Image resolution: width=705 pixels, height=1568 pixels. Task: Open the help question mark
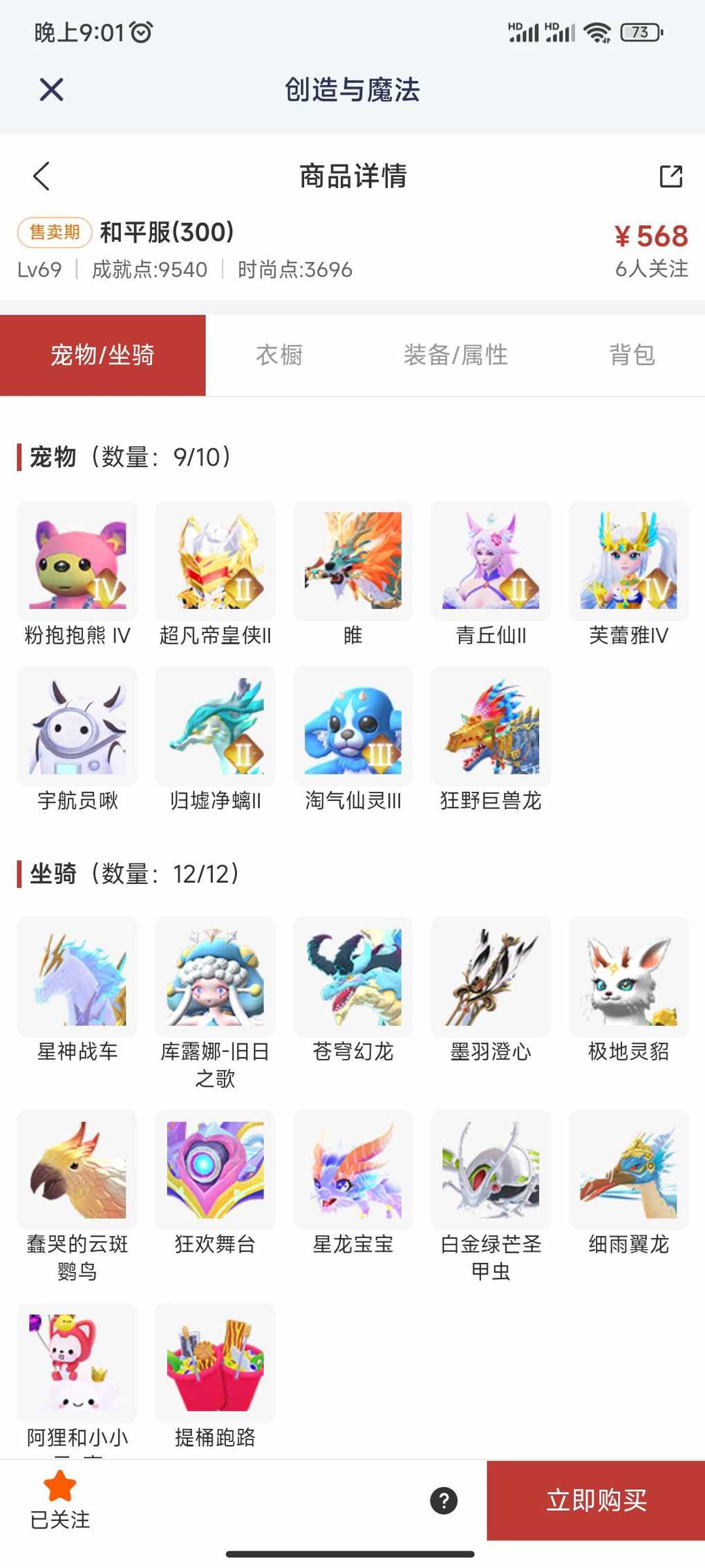[444, 1500]
